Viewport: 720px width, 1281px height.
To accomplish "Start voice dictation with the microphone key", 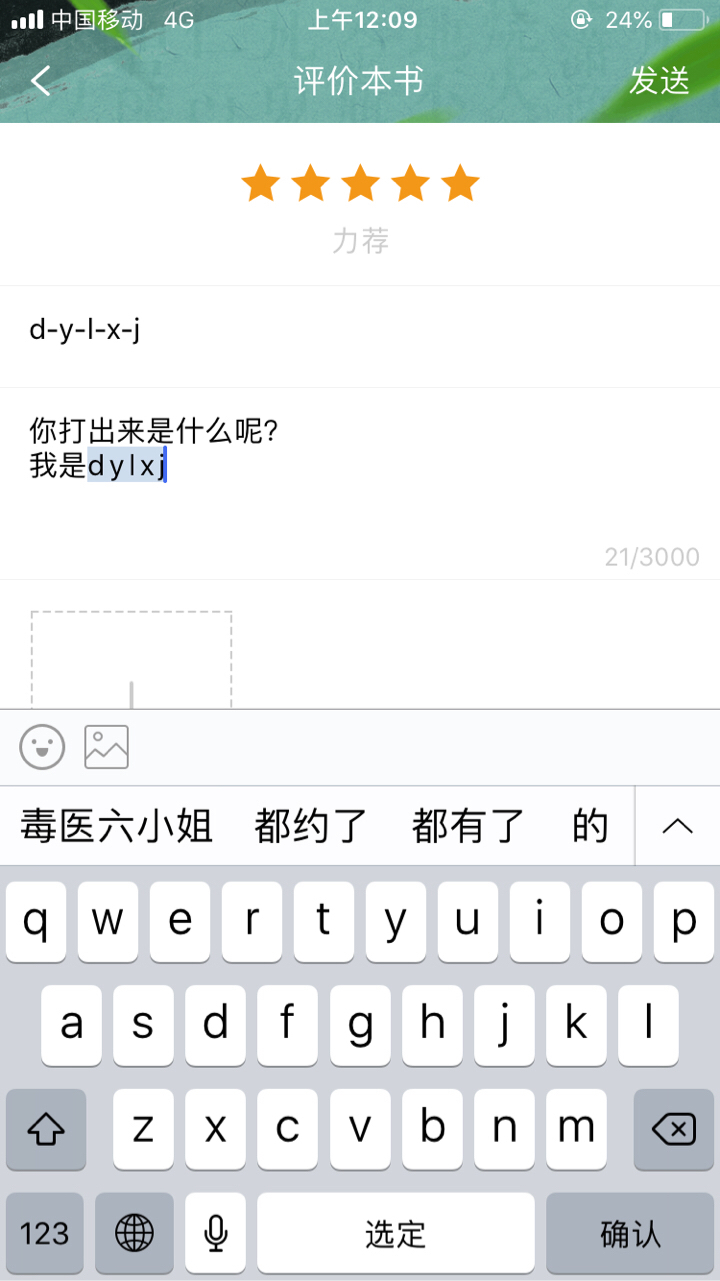I will click(215, 1234).
